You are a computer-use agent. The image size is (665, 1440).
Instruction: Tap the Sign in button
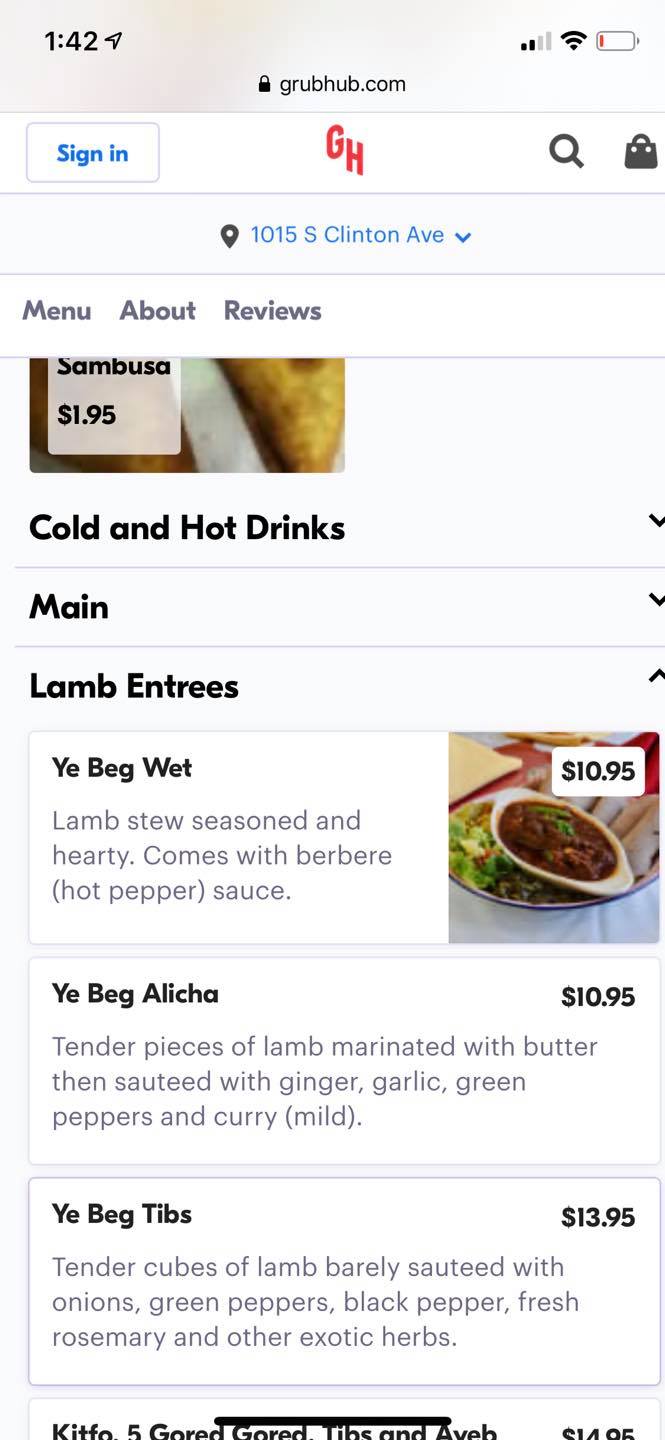(x=92, y=153)
